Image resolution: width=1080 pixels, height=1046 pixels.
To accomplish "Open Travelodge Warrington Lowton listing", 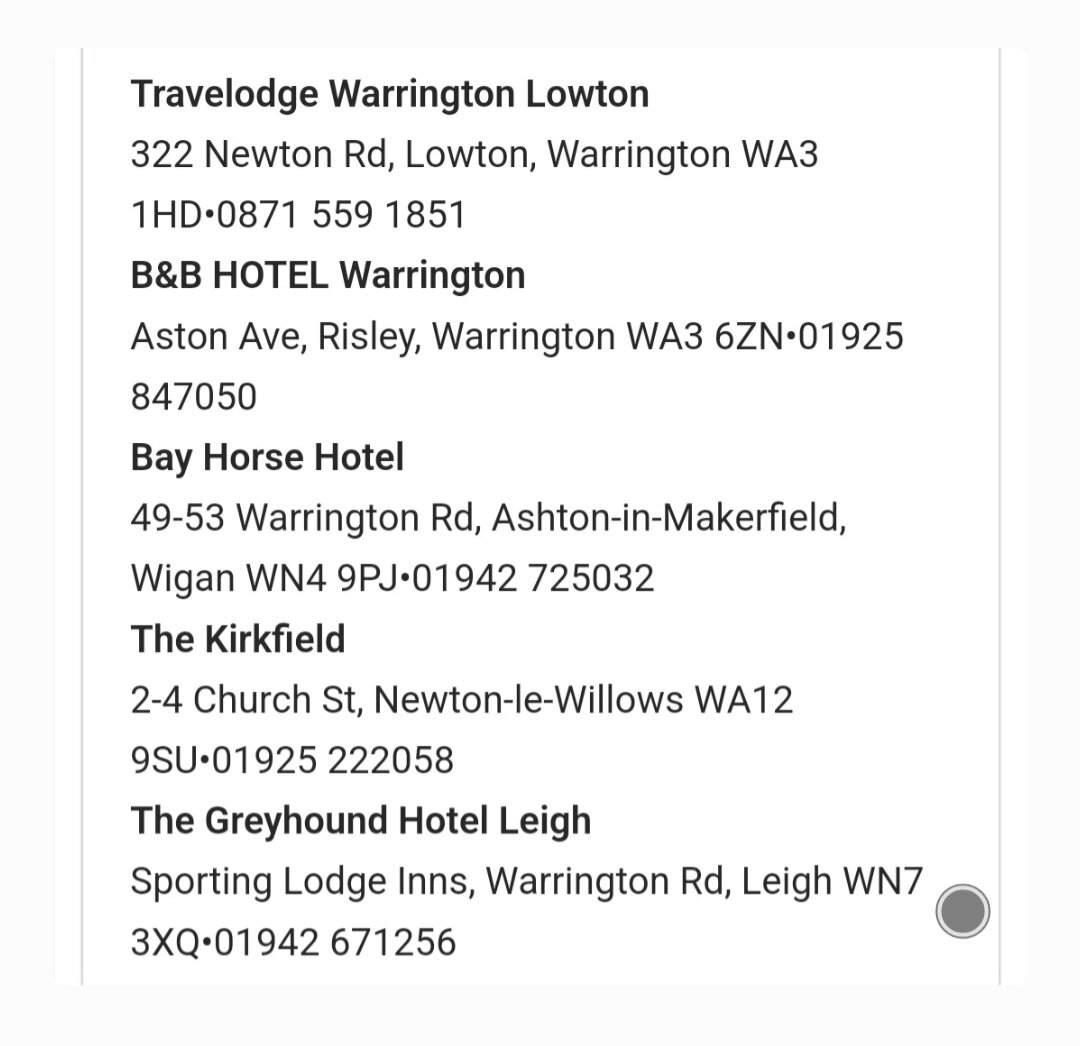I will point(390,95).
